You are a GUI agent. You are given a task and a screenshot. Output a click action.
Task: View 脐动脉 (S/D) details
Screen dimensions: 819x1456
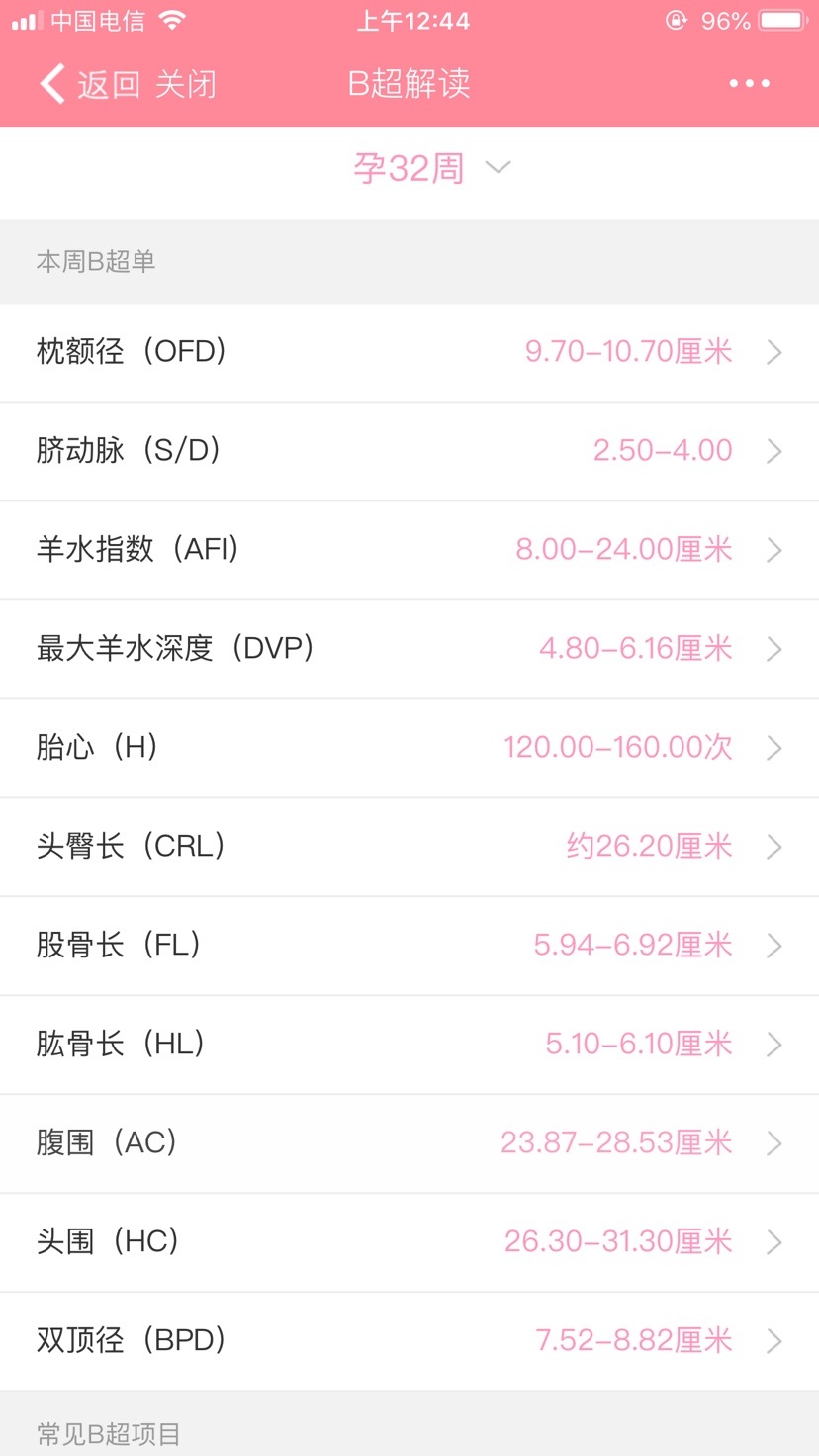[x=409, y=451]
